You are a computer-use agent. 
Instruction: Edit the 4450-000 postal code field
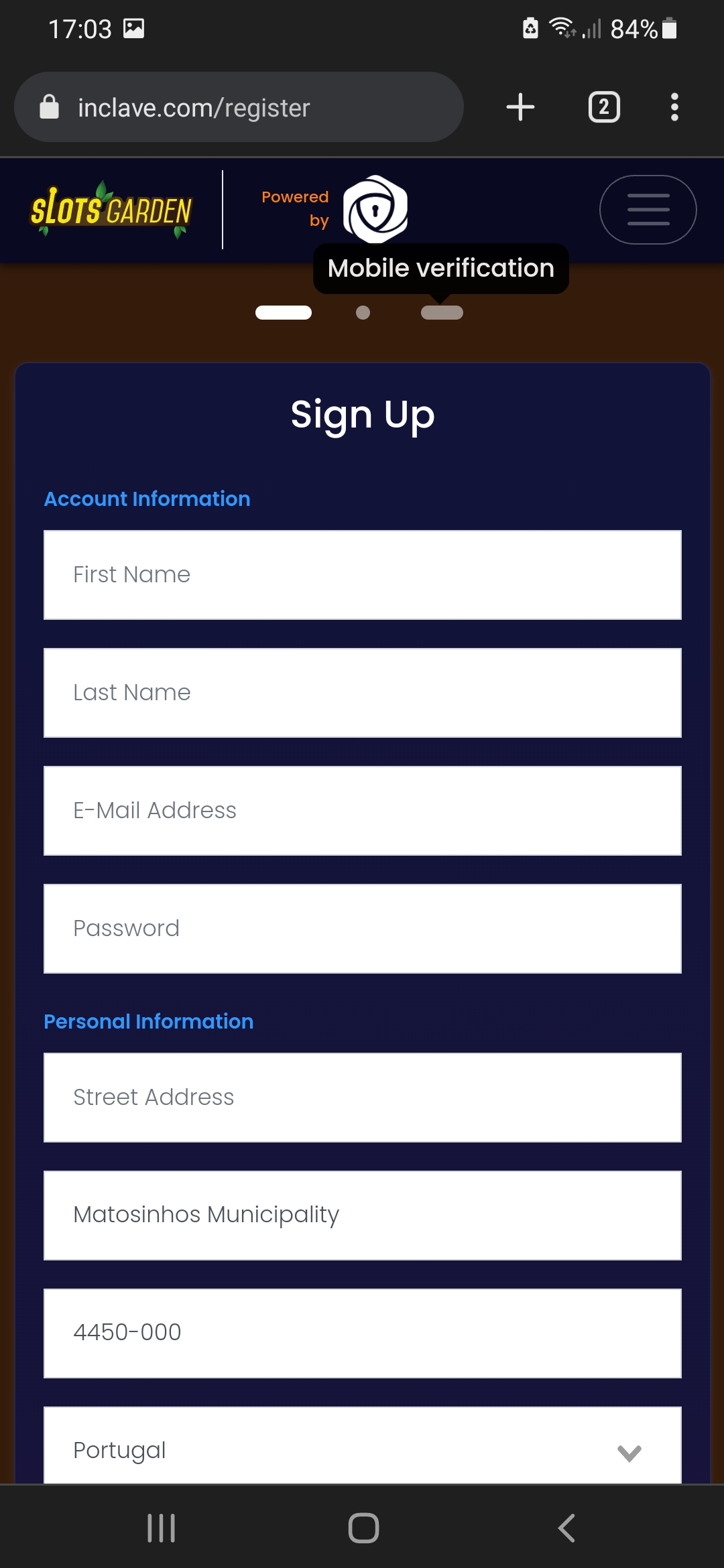coord(362,1333)
